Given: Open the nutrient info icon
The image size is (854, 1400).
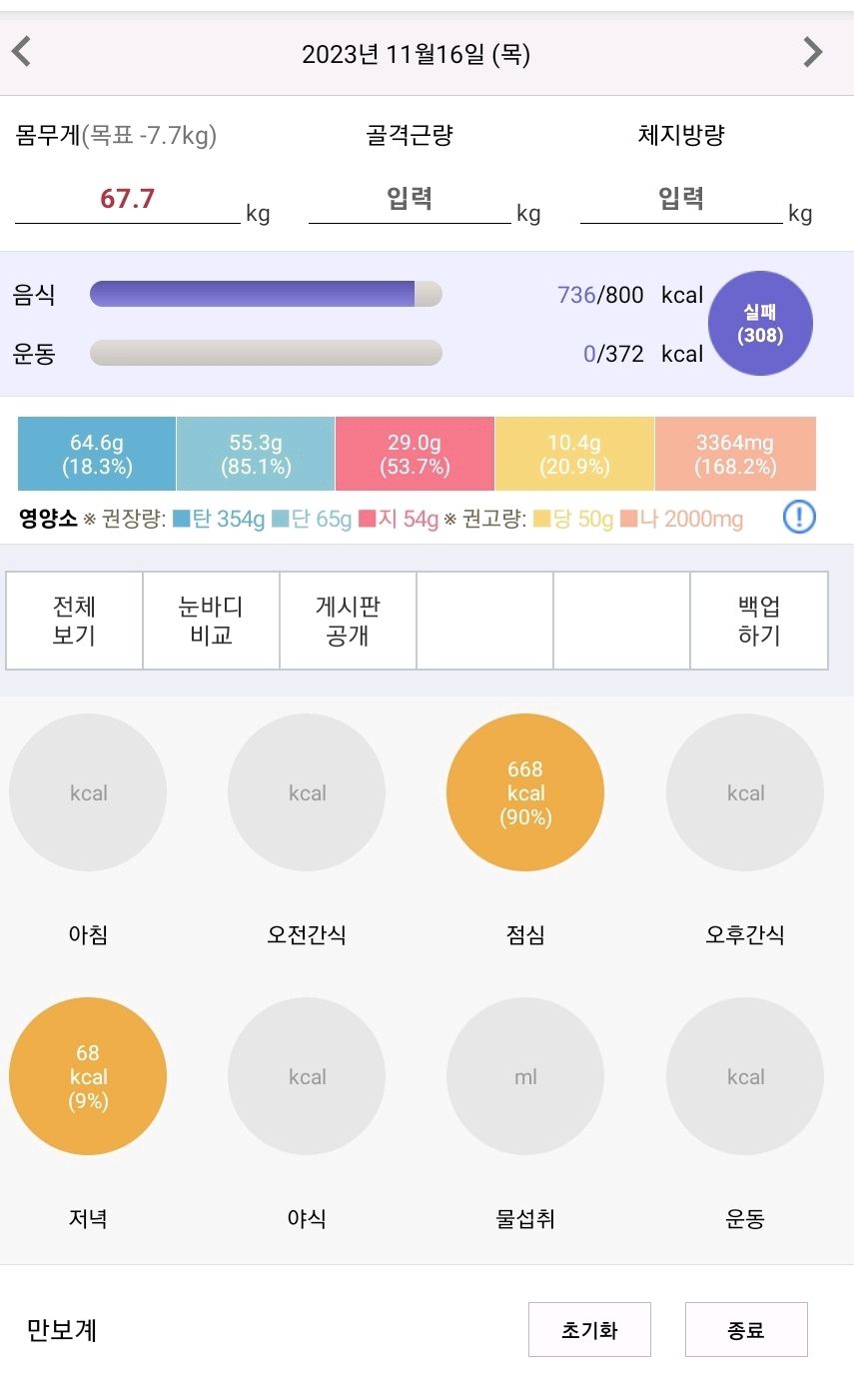Looking at the screenshot, I should pos(799,517).
